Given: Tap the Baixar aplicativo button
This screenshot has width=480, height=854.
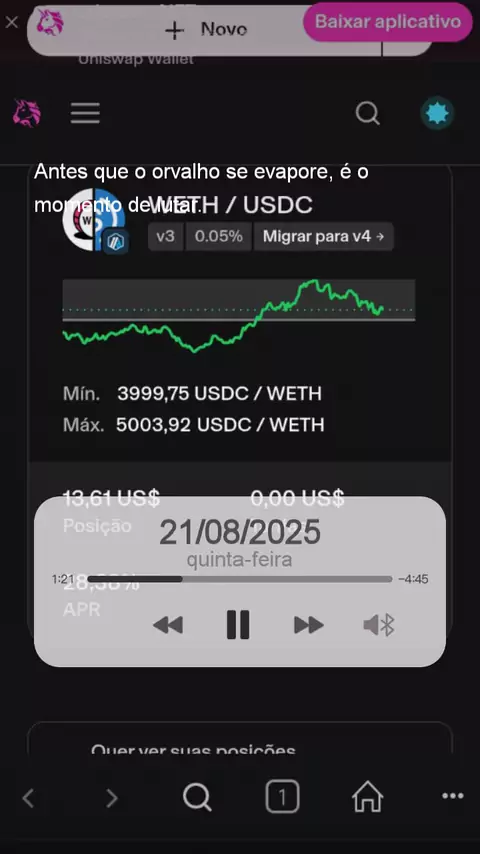Looking at the screenshot, I should (388, 22).
